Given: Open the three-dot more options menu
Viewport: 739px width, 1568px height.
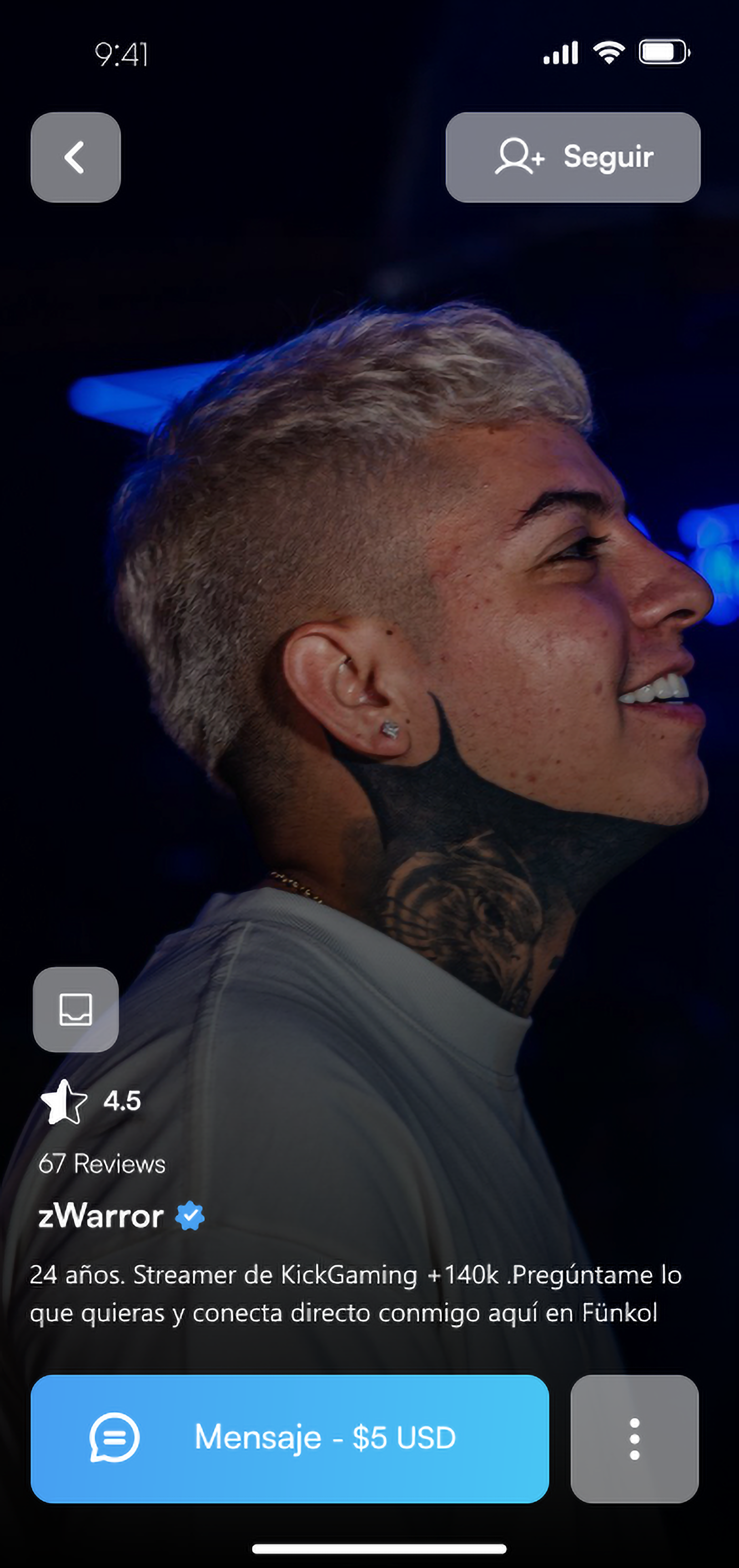Looking at the screenshot, I should click(634, 1438).
